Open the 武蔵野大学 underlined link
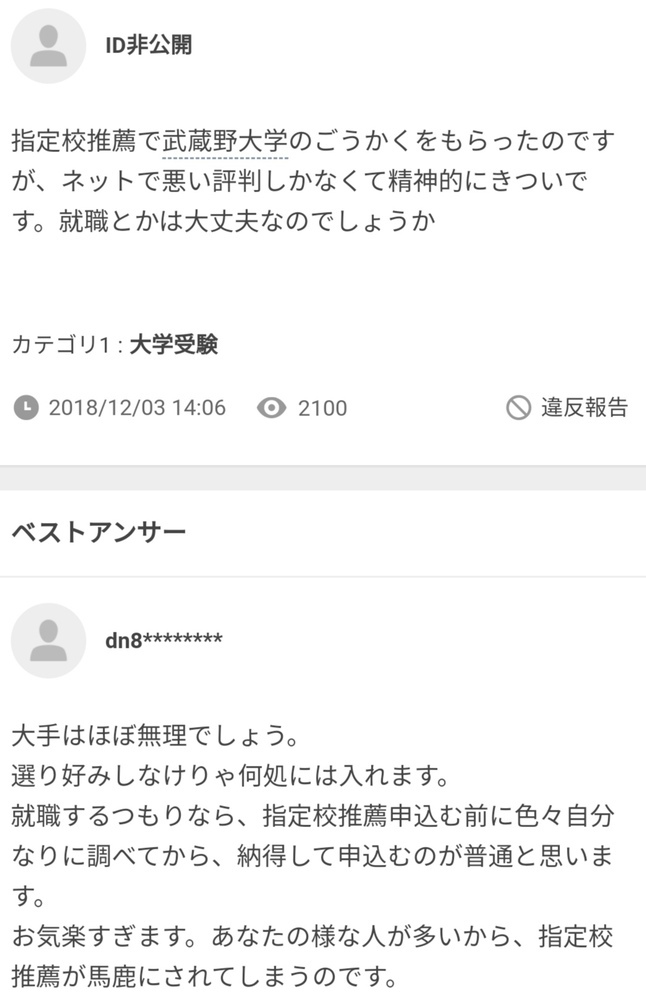 (x=225, y=140)
